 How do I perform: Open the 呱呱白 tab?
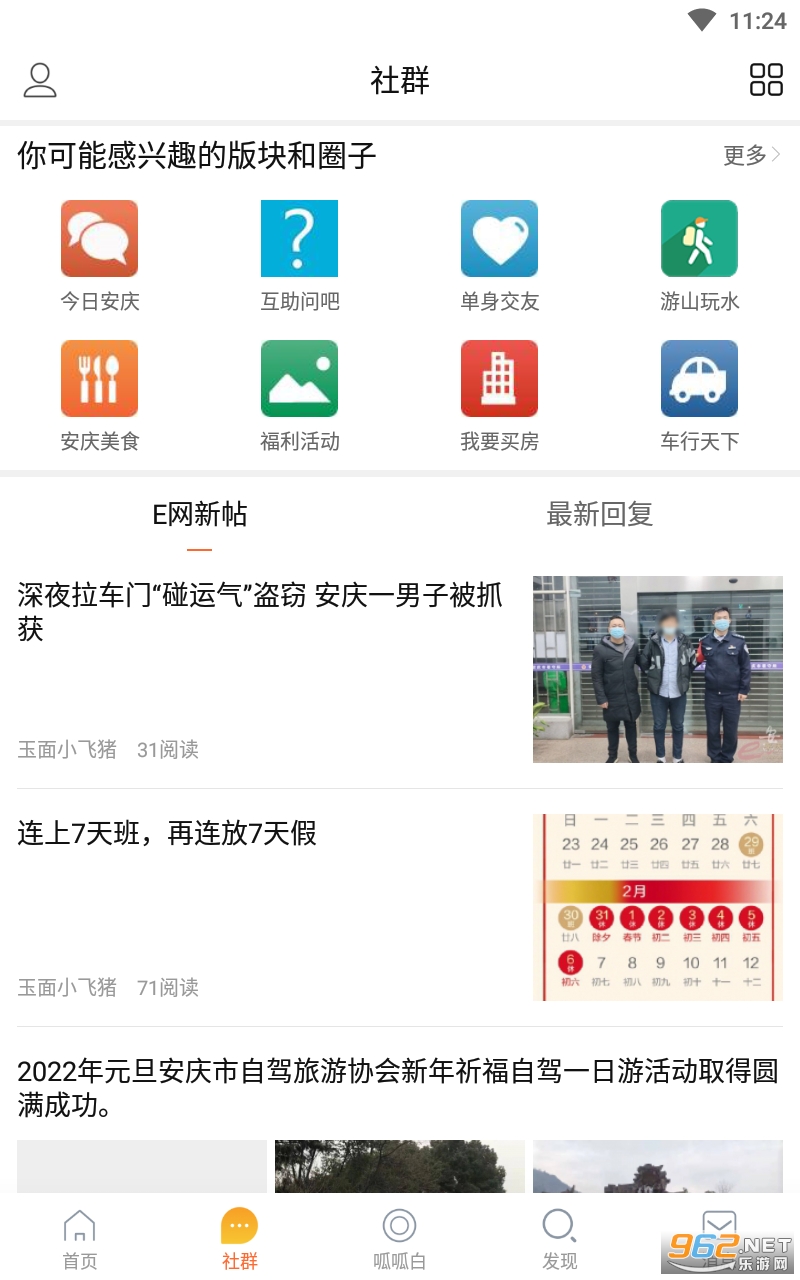click(399, 1240)
